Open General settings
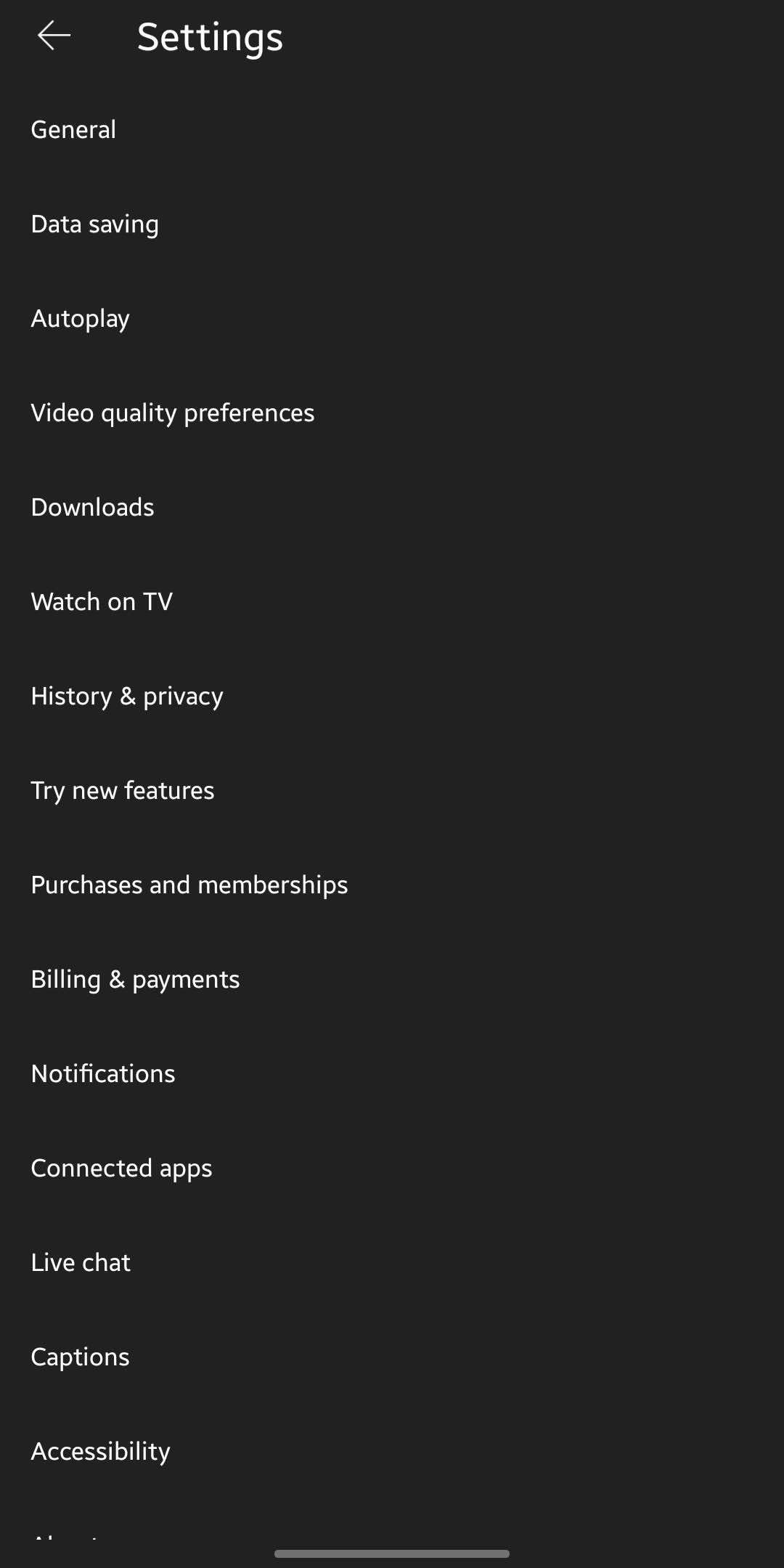The height and width of the screenshot is (1568, 784). (x=73, y=129)
